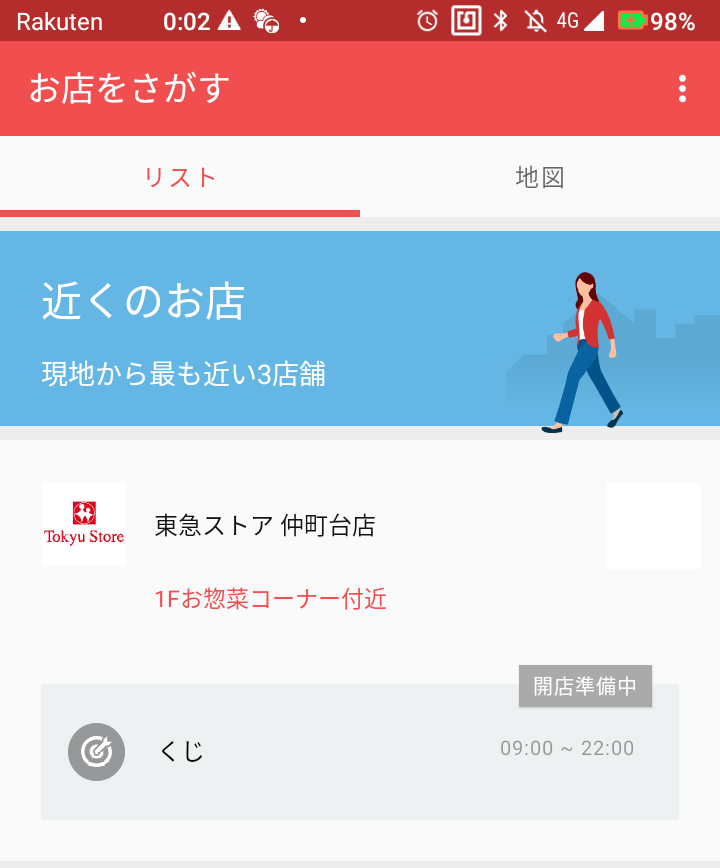Open the overflow menu

coord(682,89)
